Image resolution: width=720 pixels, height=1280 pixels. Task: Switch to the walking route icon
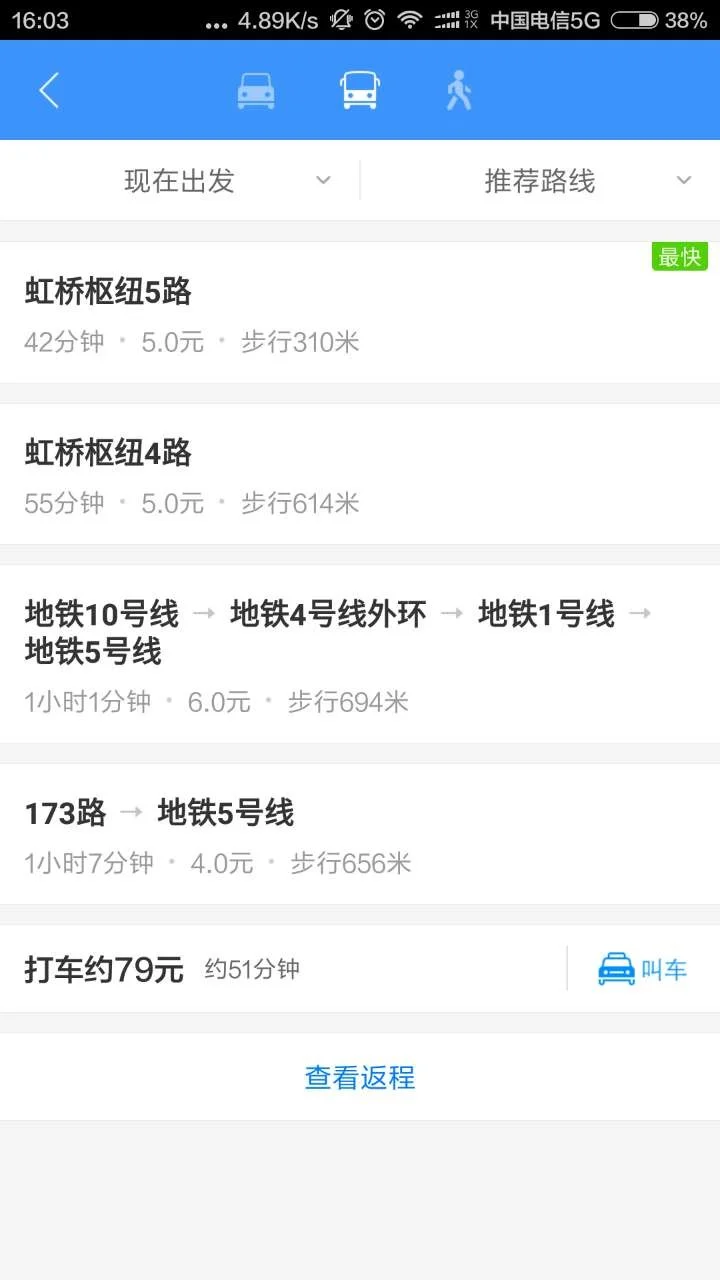[458, 89]
